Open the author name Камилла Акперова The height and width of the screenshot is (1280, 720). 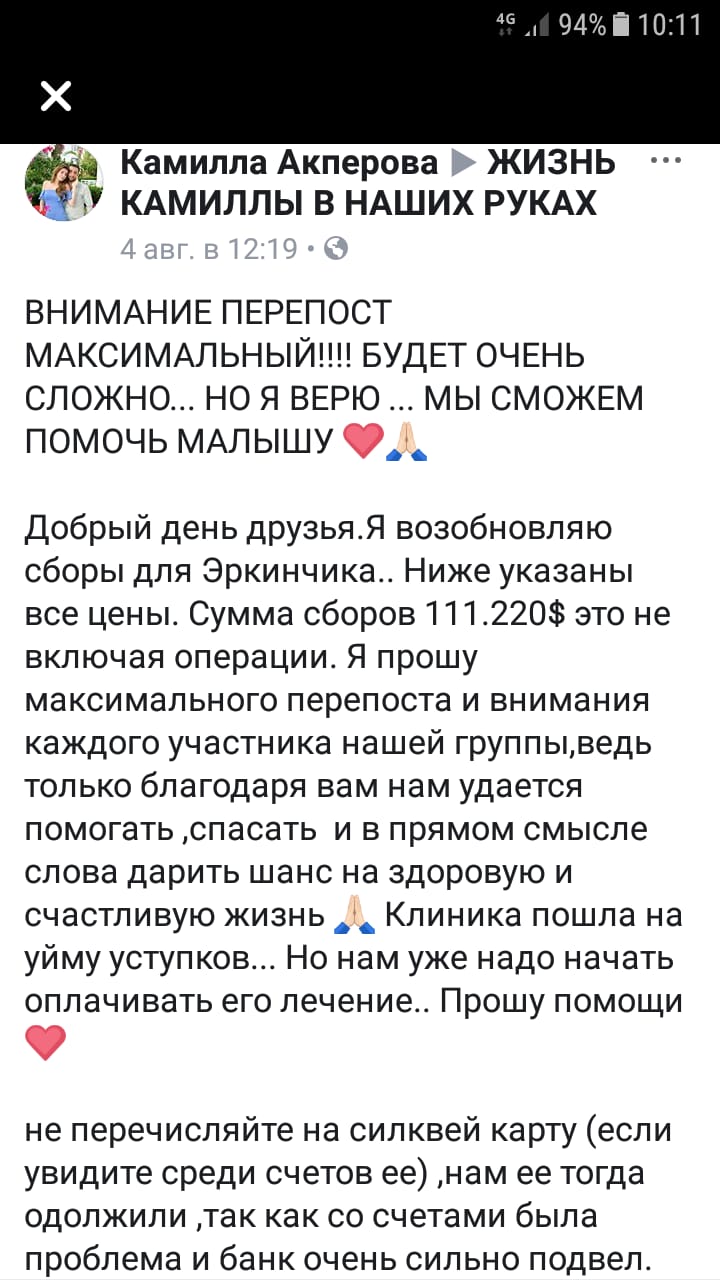279,163
